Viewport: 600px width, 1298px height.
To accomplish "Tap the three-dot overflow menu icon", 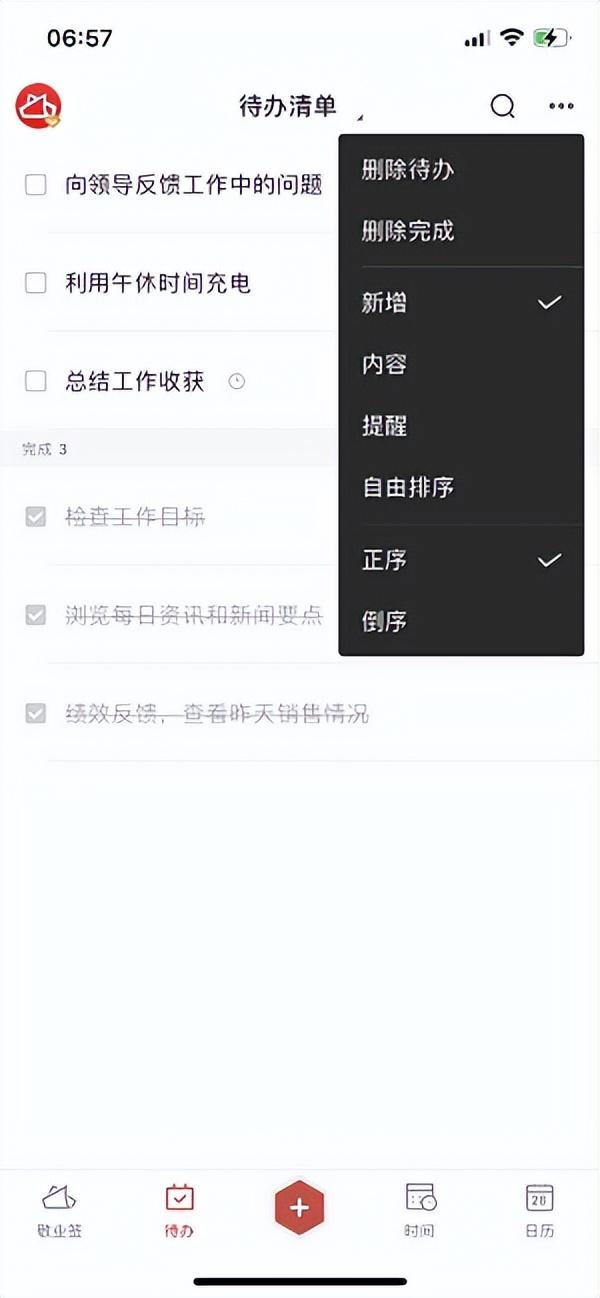I will click(x=561, y=106).
